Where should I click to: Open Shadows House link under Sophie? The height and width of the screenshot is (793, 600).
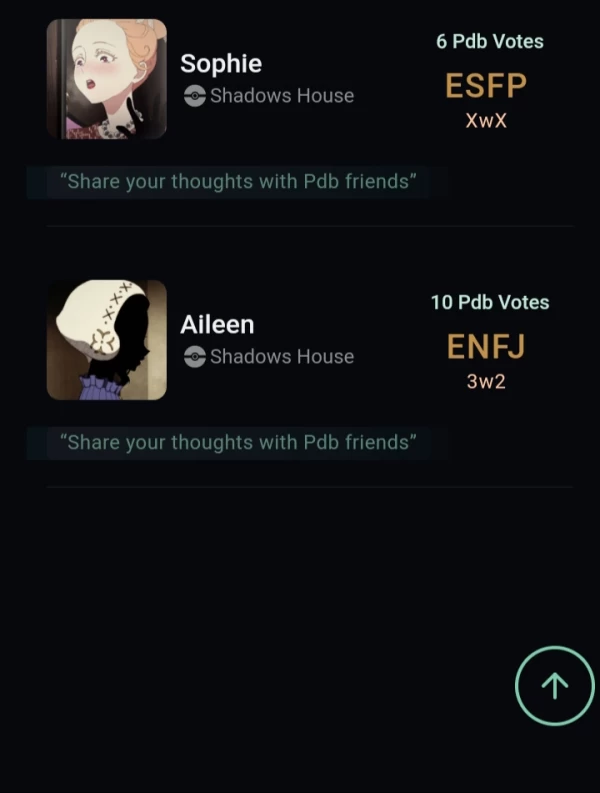281,96
